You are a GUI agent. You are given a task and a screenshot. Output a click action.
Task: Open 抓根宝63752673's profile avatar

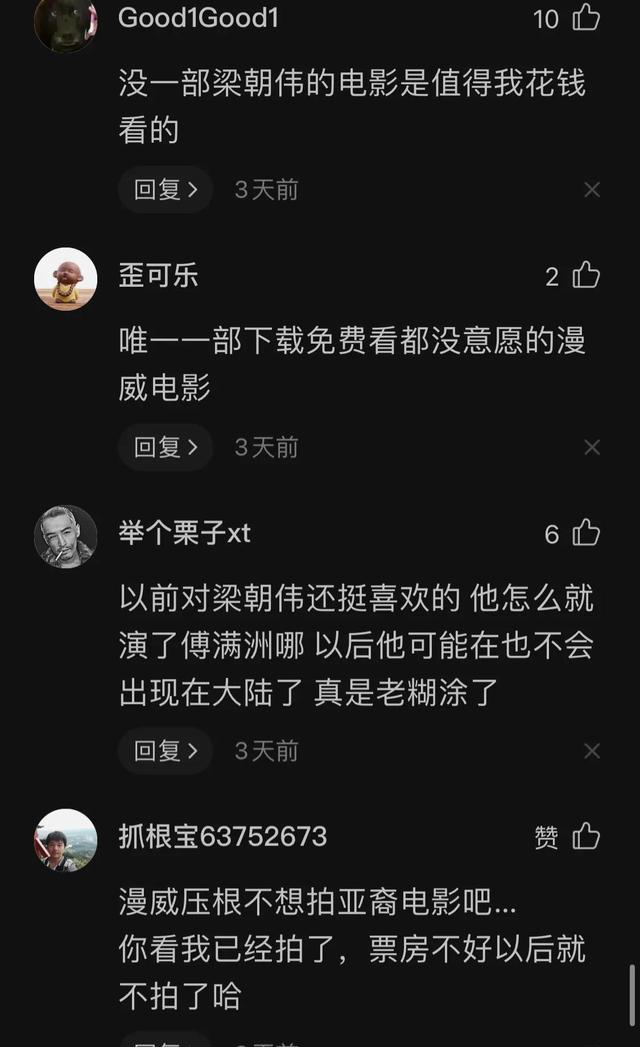[66, 840]
